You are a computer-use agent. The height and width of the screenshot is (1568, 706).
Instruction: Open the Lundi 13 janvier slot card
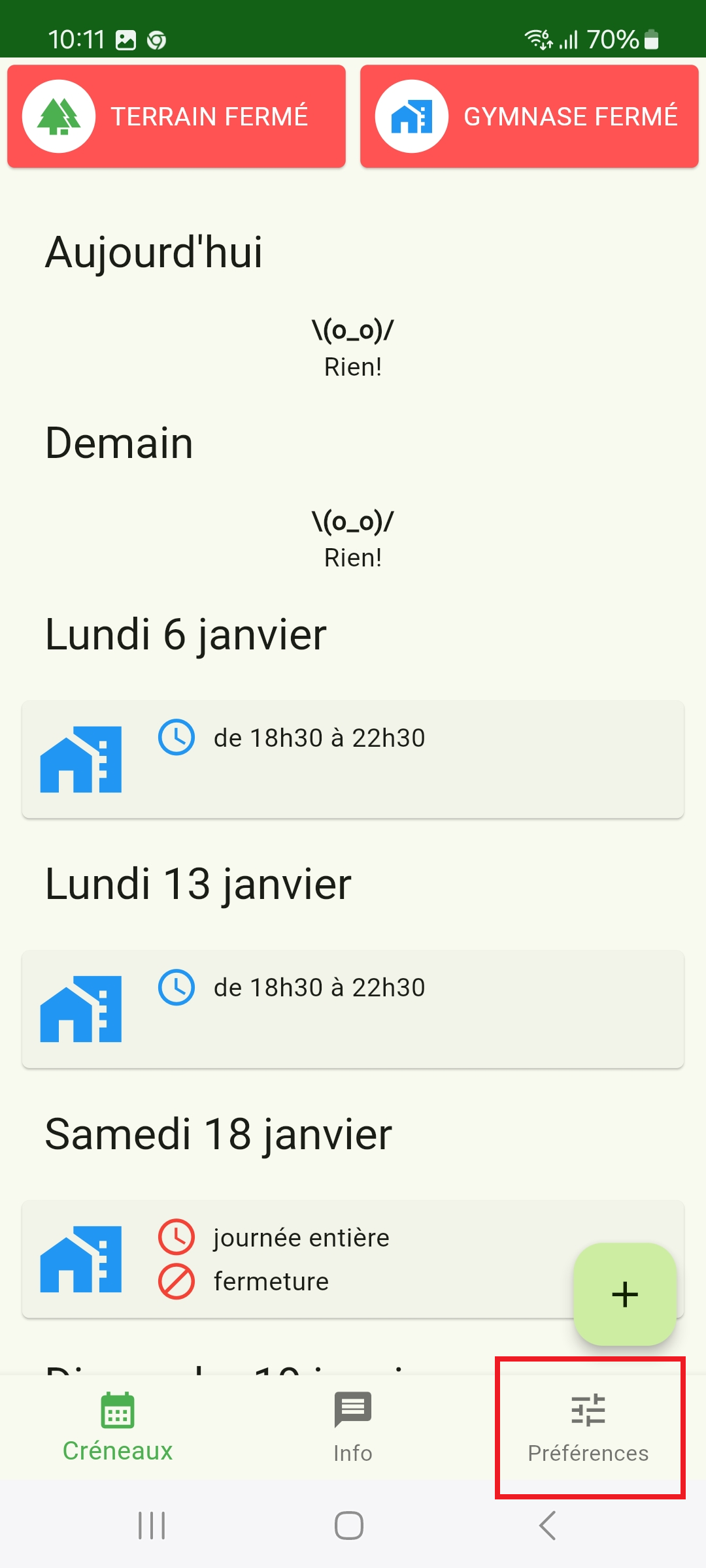pos(353,1009)
